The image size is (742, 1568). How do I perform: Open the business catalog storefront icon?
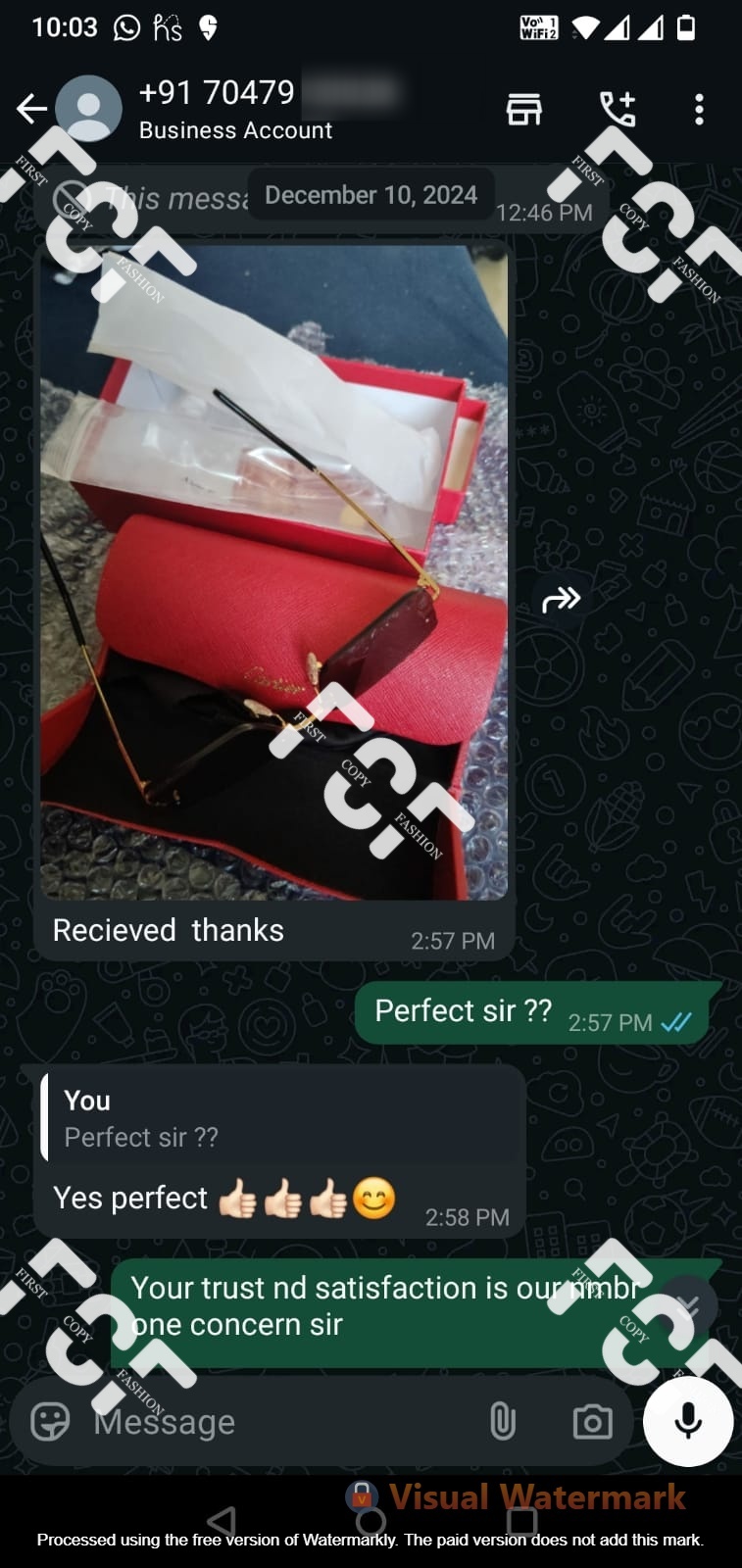pyautogui.click(x=523, y=109)
